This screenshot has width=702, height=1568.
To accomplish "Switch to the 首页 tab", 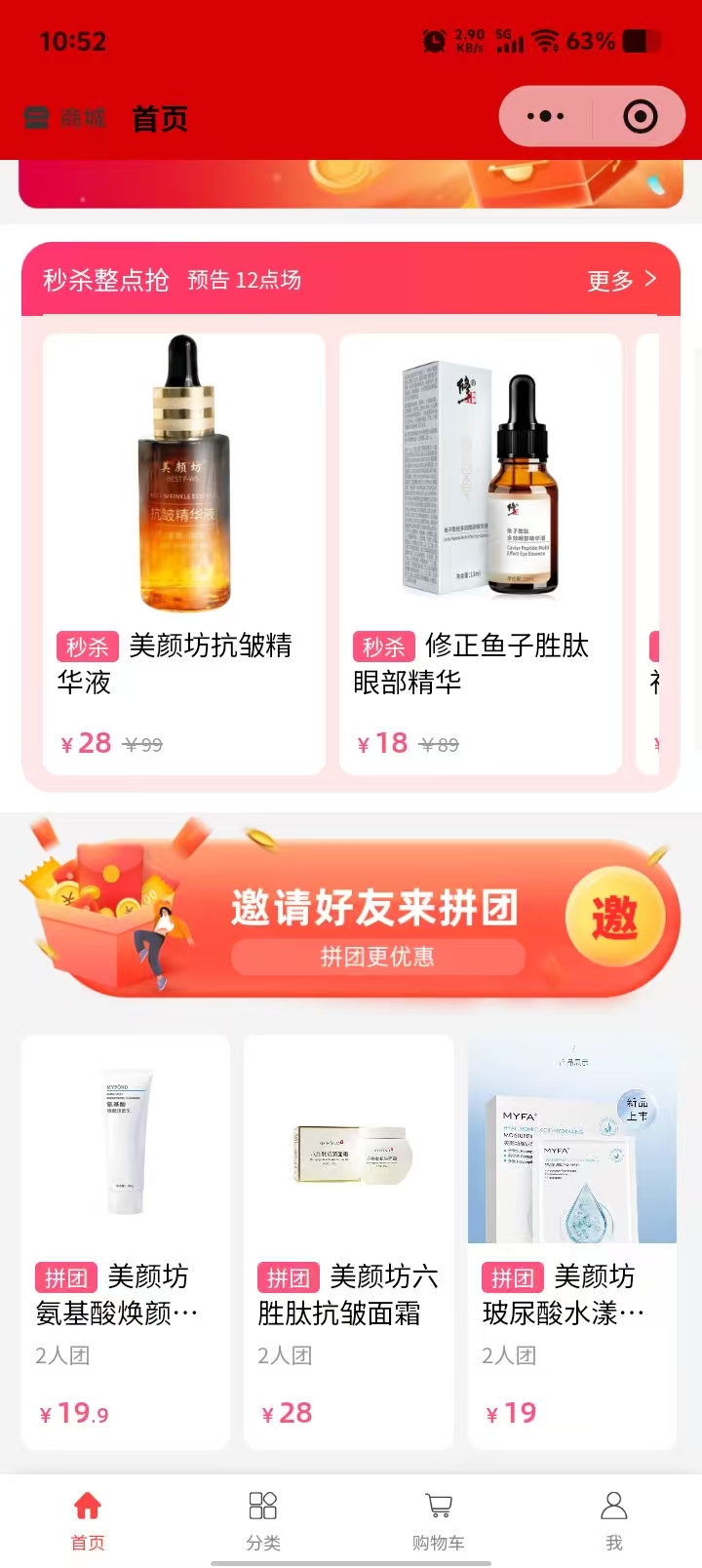I will 88,1519.
